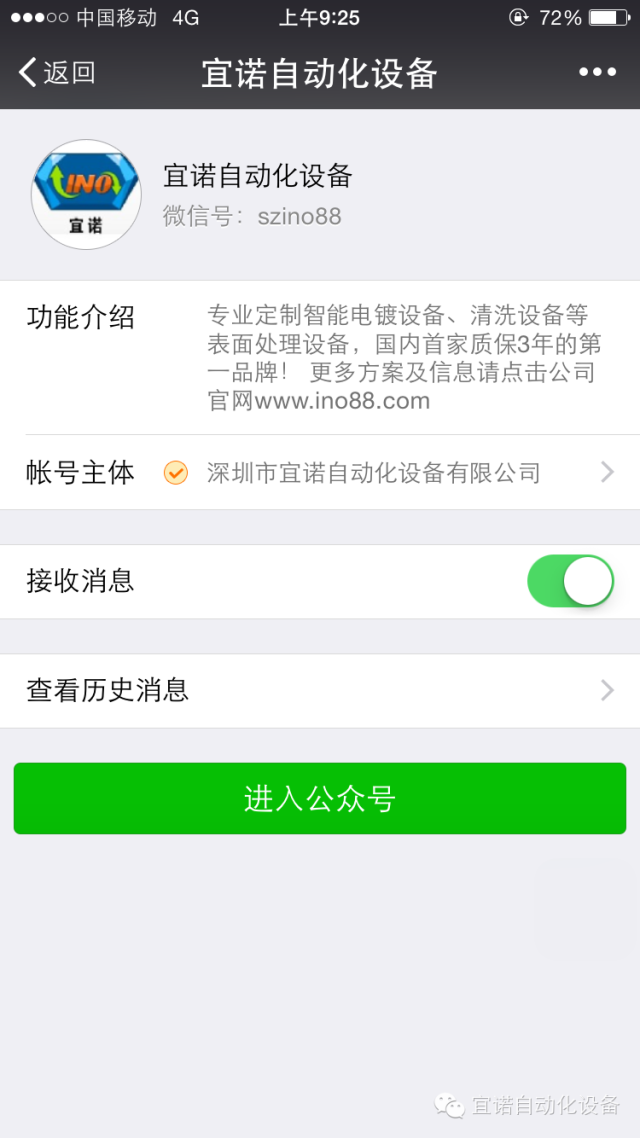Turn off the 接收消息 switch

tap(570, 581)
